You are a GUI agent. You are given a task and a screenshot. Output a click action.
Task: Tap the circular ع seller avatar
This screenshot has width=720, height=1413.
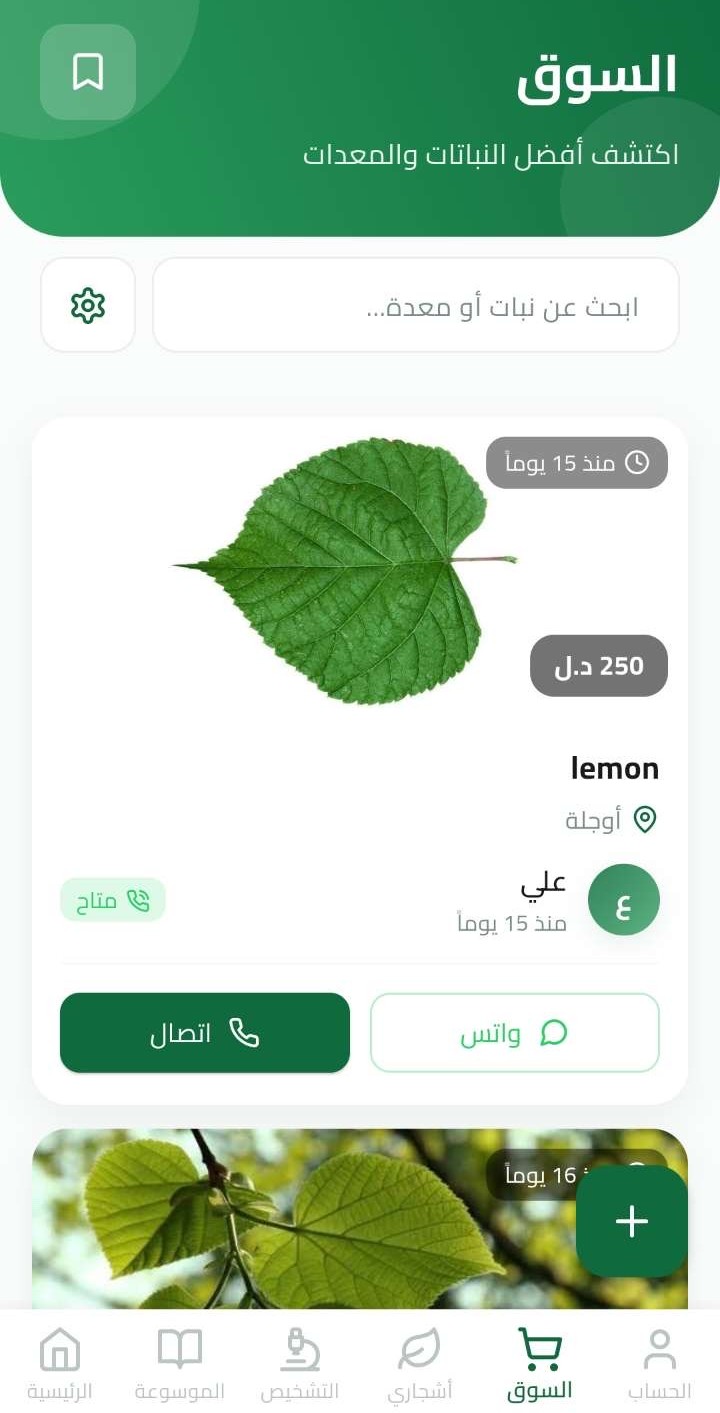[x=624, y=899]
